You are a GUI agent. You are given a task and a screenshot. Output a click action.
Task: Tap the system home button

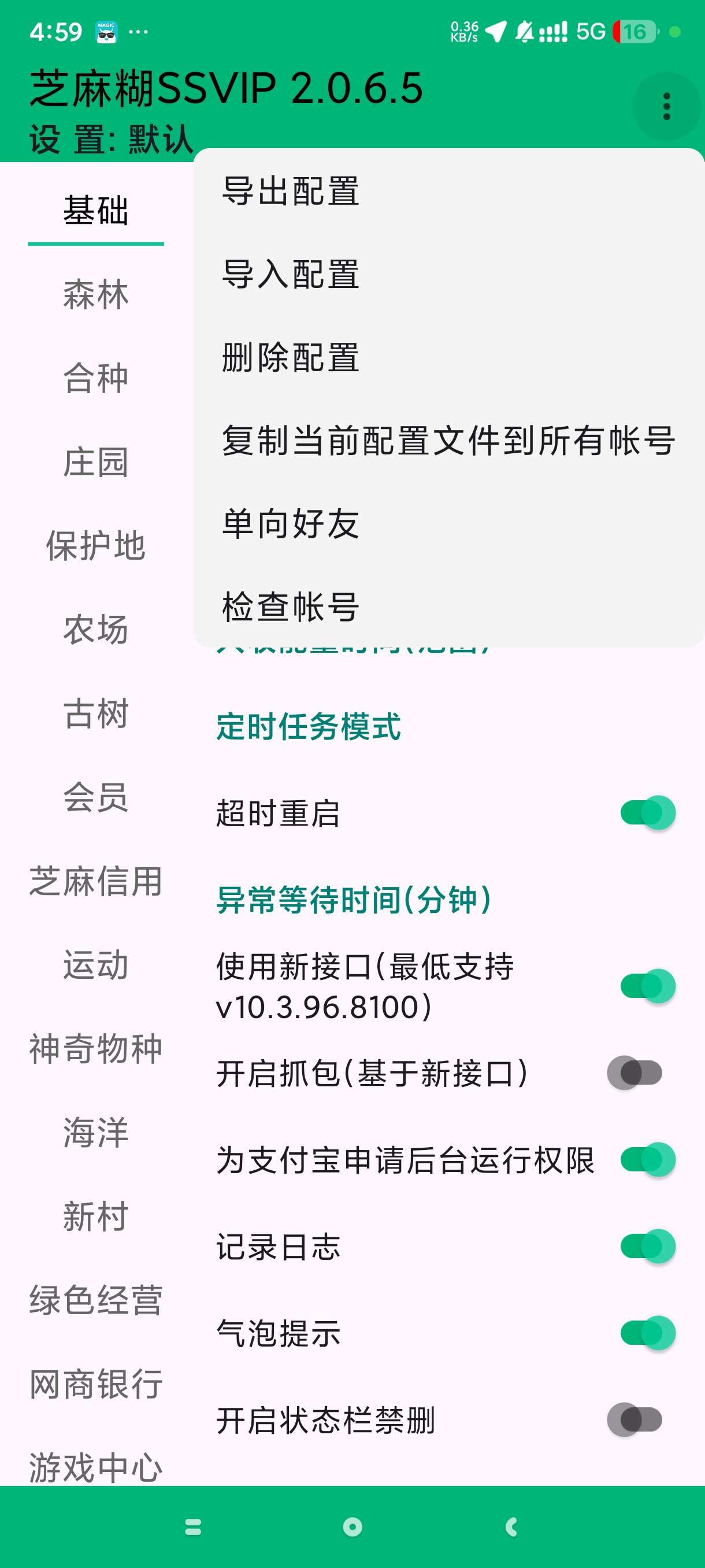pyautogui.click(x=353, y=1526)
